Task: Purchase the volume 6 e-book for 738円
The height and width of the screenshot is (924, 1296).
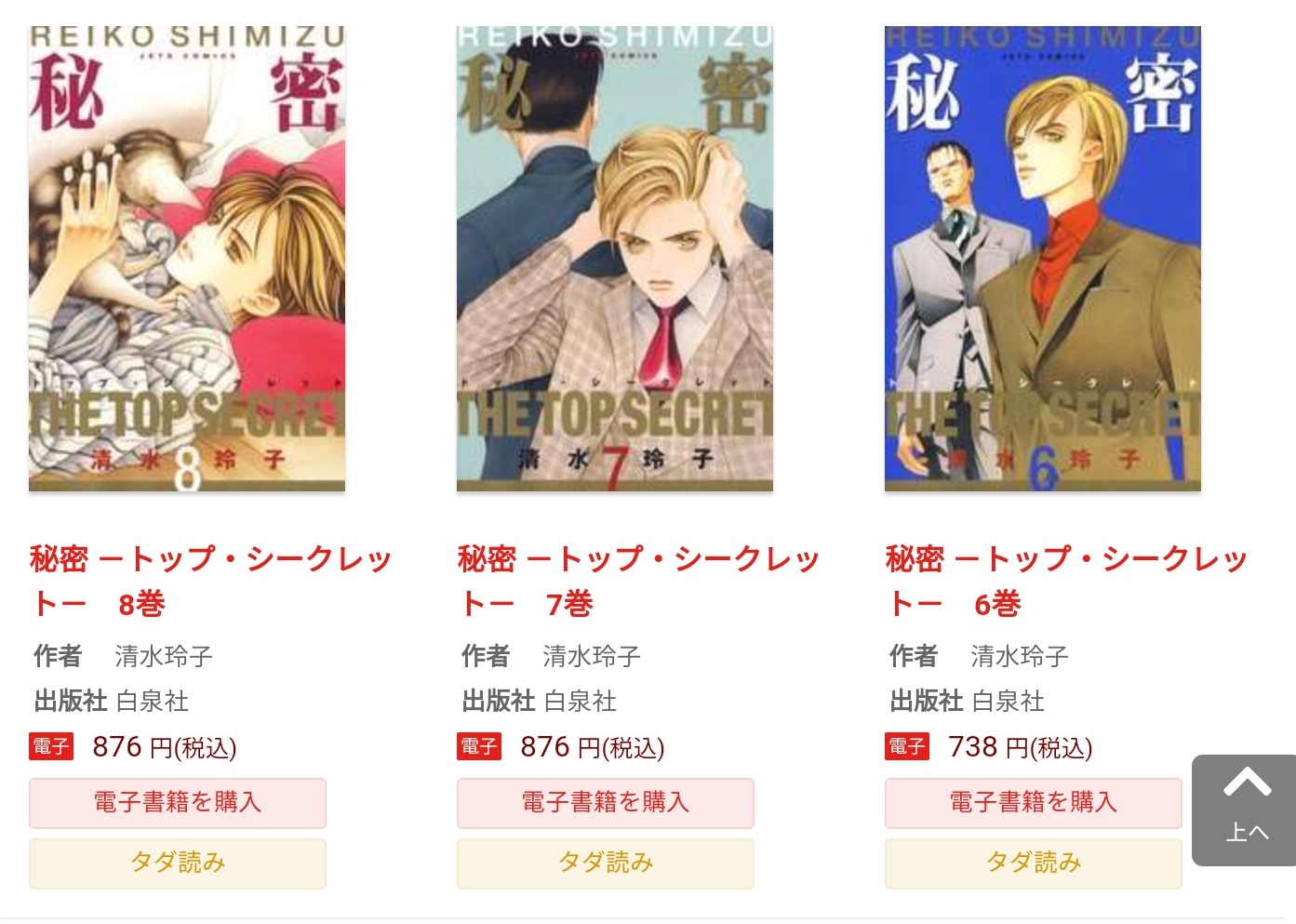Action: (x=1033, y=803)
